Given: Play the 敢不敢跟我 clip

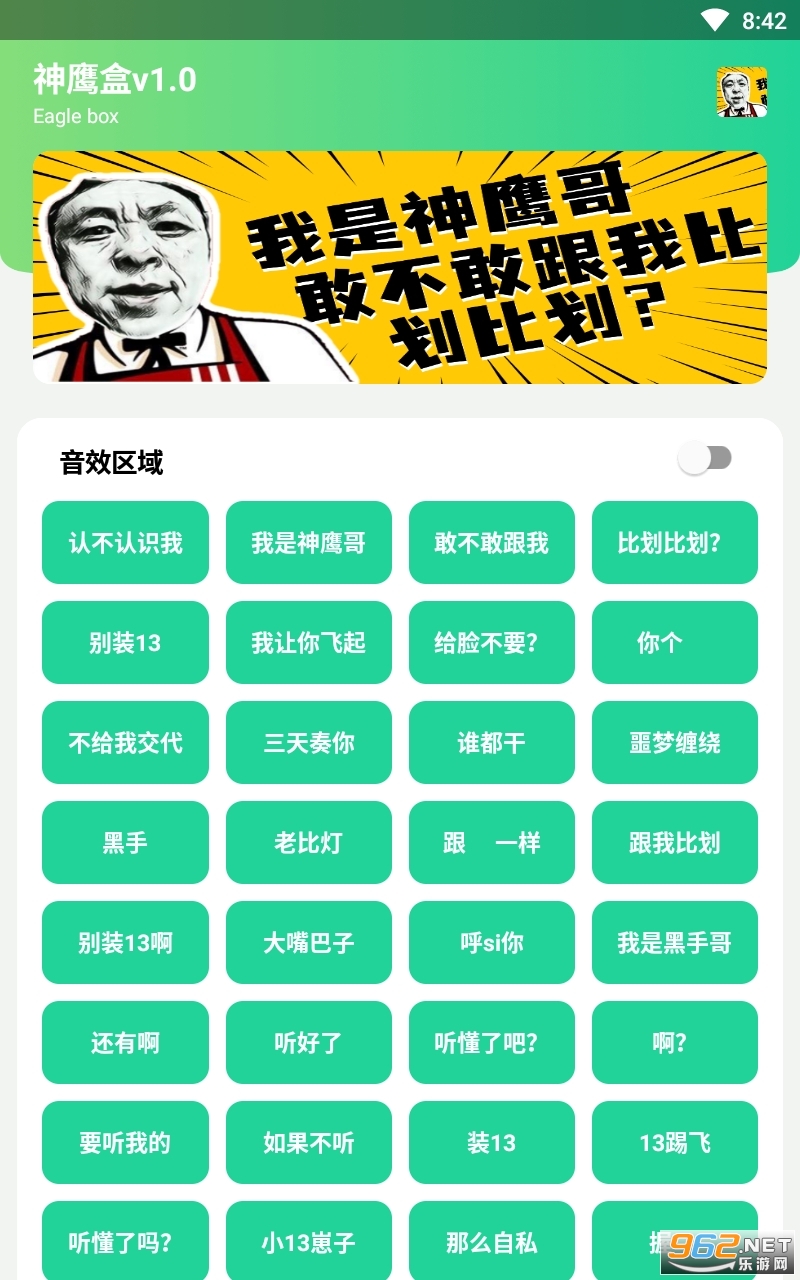Looking at the screenshot, I should tap(491, 543).
